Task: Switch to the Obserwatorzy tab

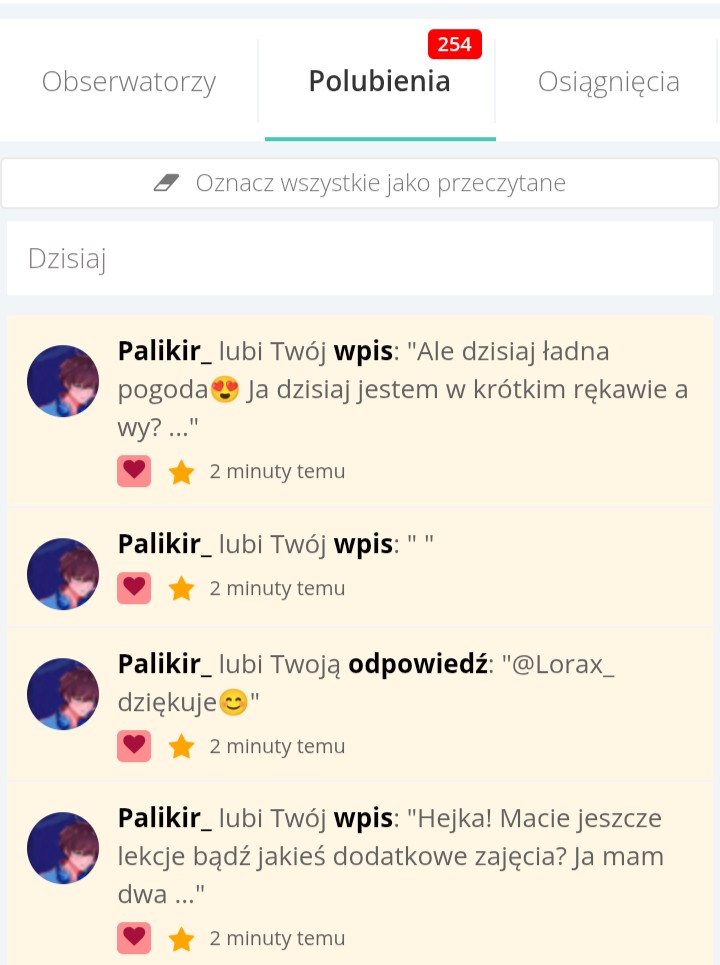Action: [129, 82]
